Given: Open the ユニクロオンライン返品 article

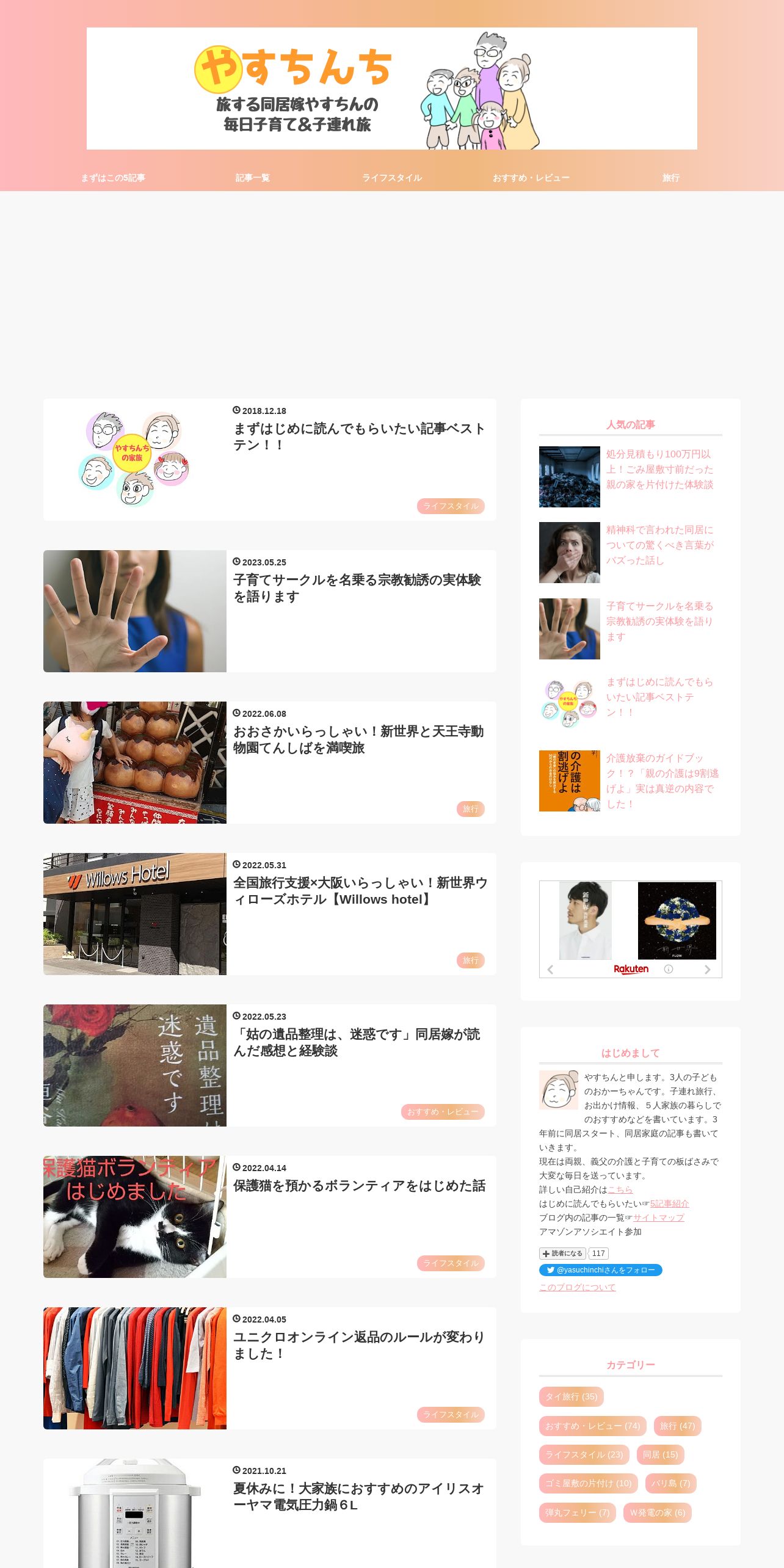Looking at the screenshot, I should [269, 1368].
